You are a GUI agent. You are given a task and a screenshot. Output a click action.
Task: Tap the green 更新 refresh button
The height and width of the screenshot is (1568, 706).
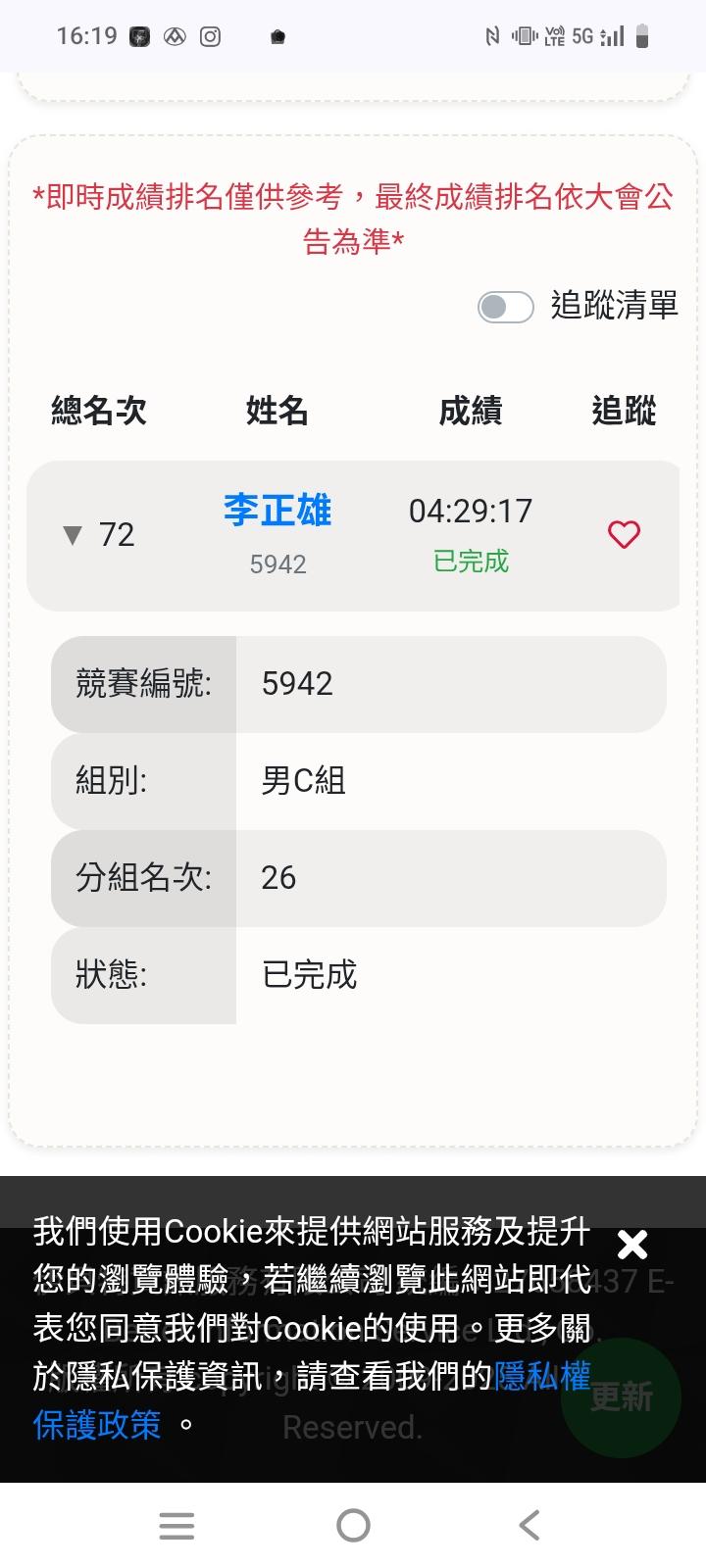click(621, 1397)
